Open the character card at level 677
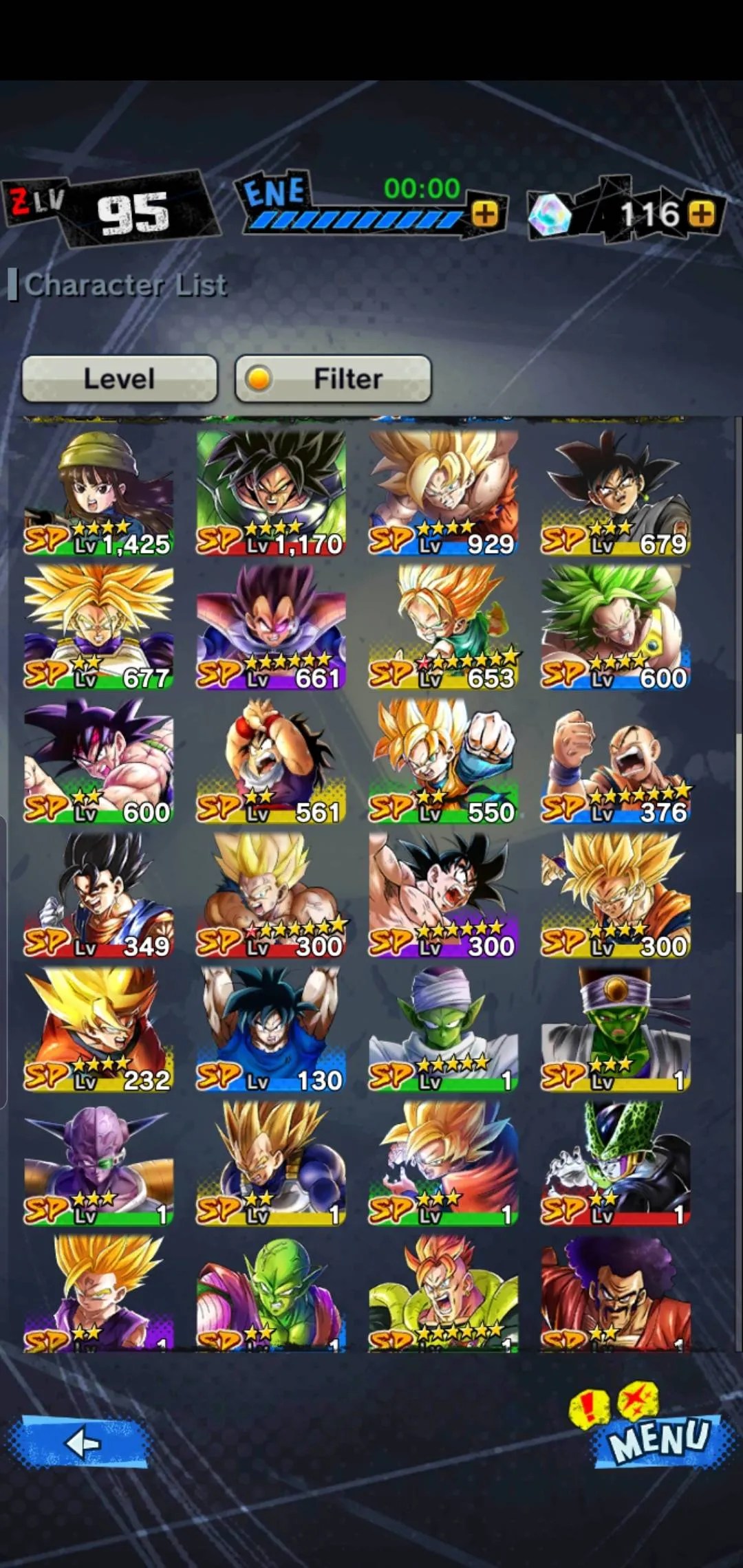Viewport: 743px width, 1568px height. [x=98, y=627]
